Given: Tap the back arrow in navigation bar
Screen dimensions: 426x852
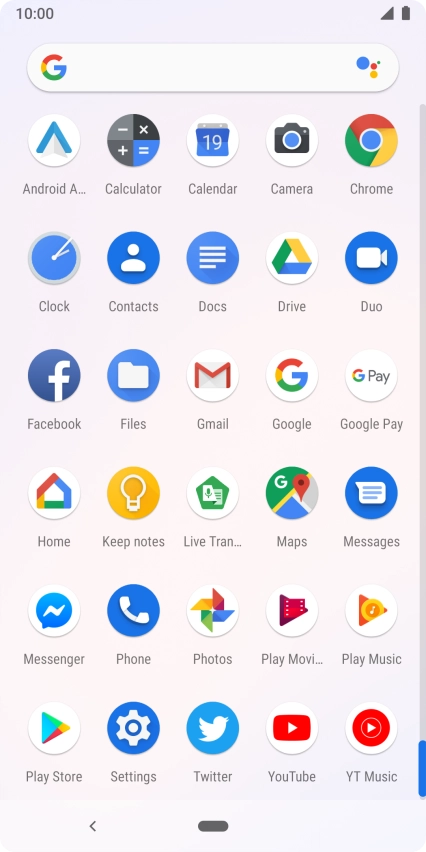Looking at the screenshot, I should (x=93, y=826).
